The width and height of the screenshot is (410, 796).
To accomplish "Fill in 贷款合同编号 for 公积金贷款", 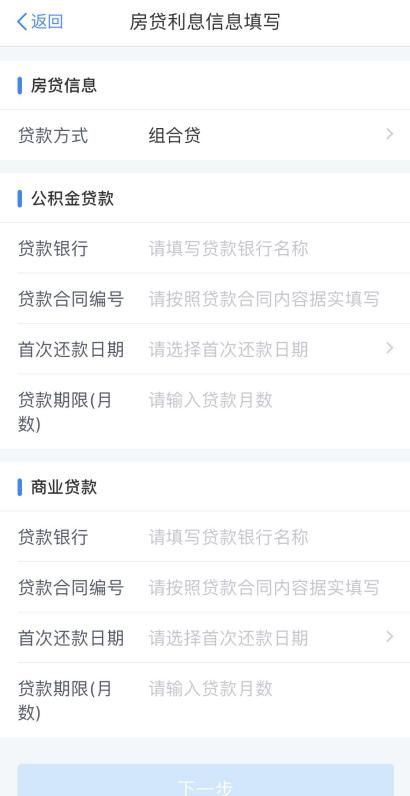I will 205,298.
